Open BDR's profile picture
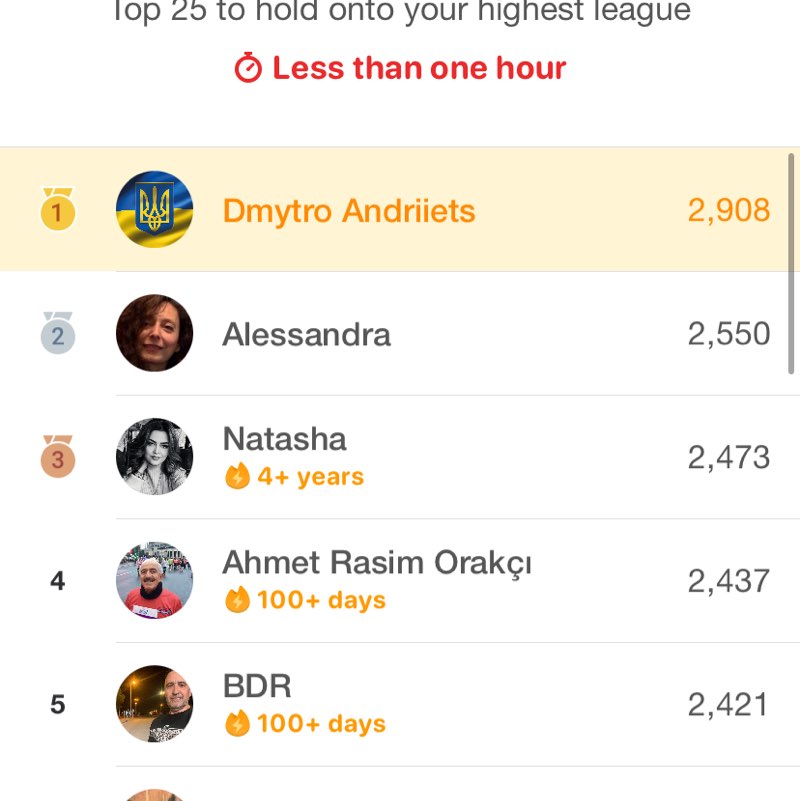800x801 pixels. click(x=154, y=703)
